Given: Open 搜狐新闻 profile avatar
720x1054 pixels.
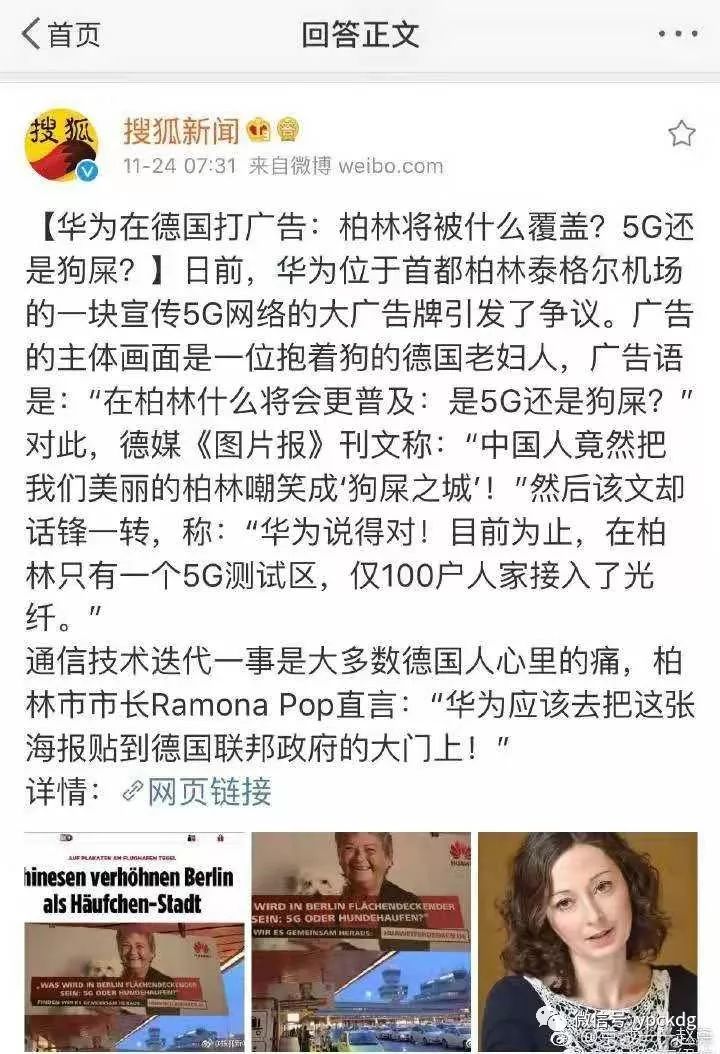Looking at the screenshot, I should [x=62, y=146].
